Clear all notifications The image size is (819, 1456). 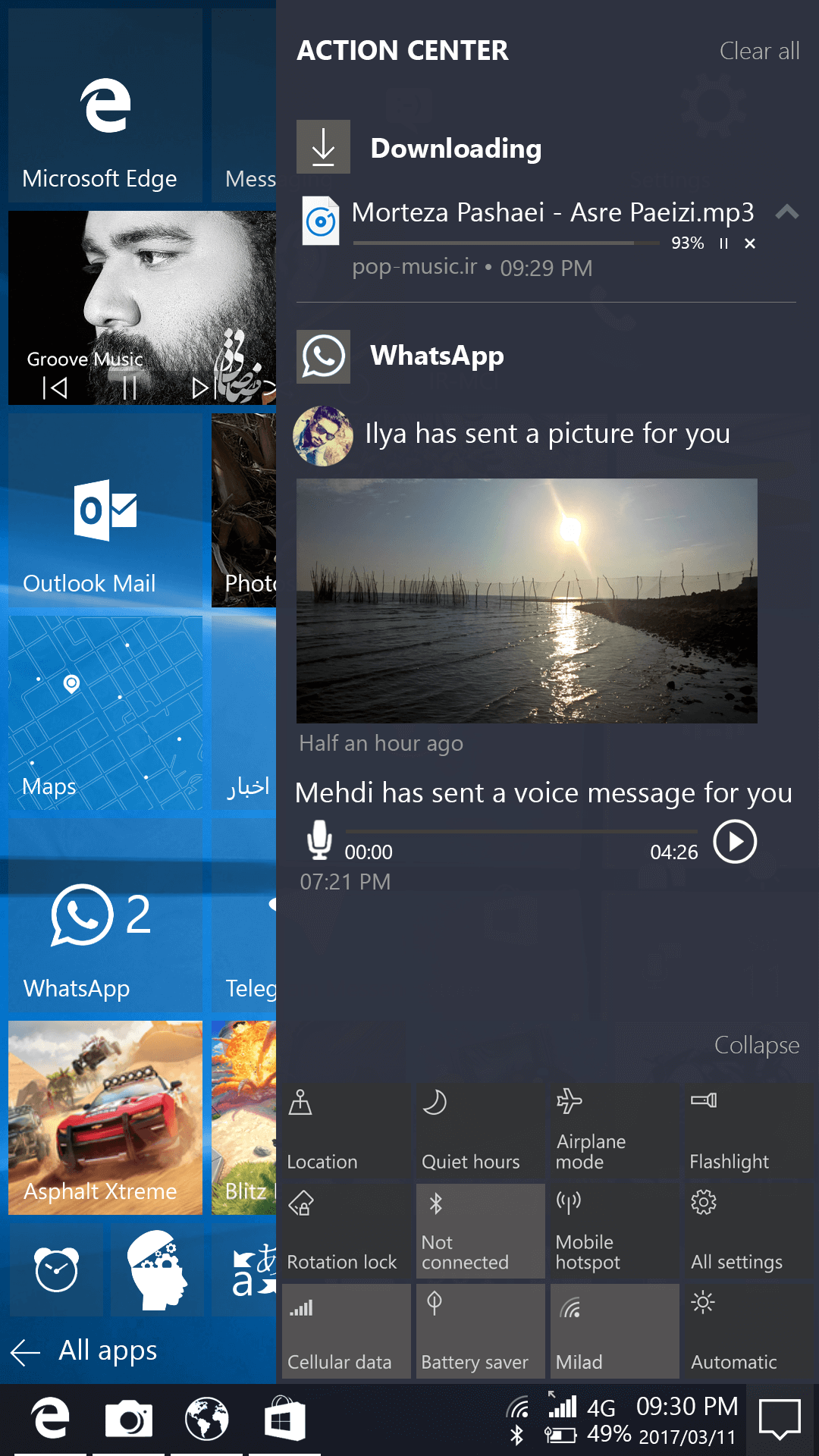point(759,51)
